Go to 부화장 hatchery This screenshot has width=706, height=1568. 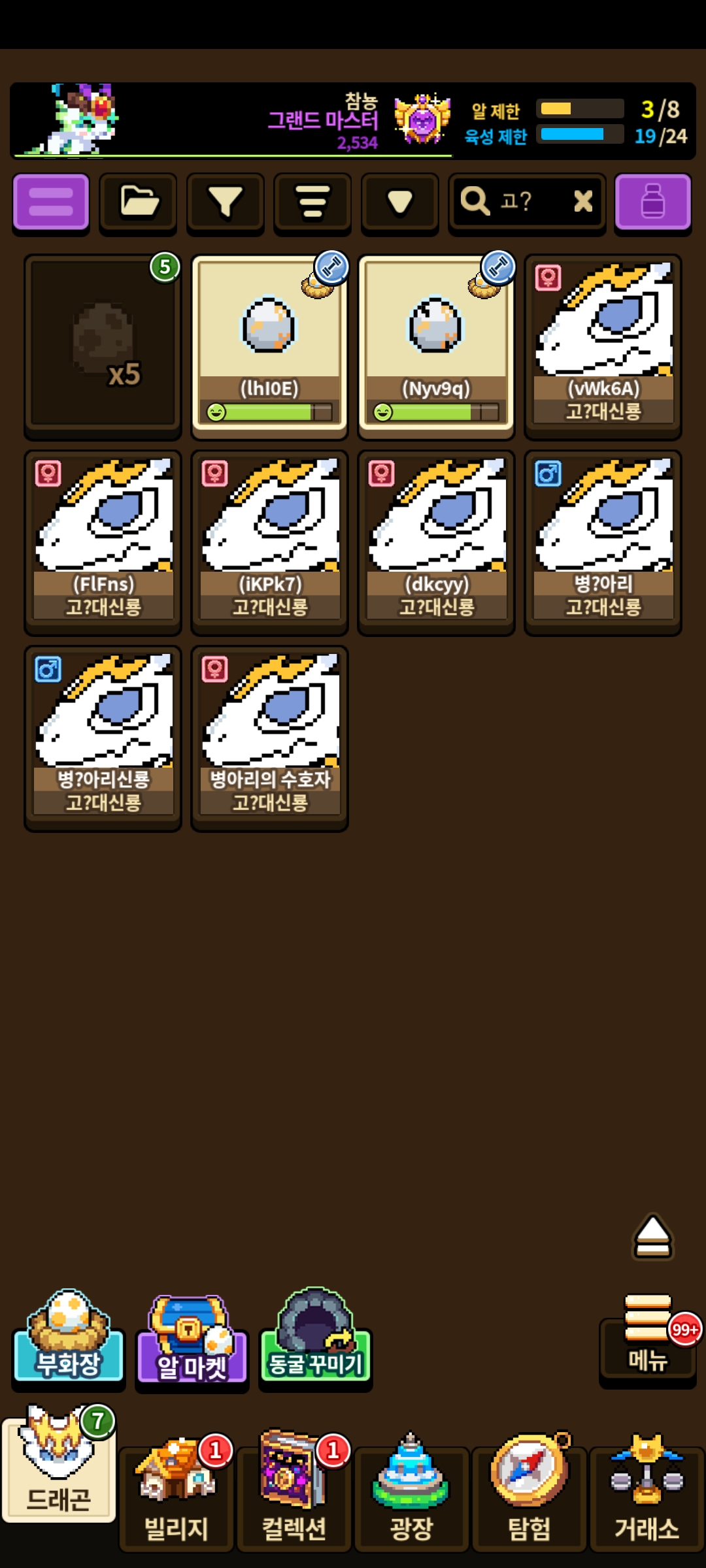(x=69, y=1339)
